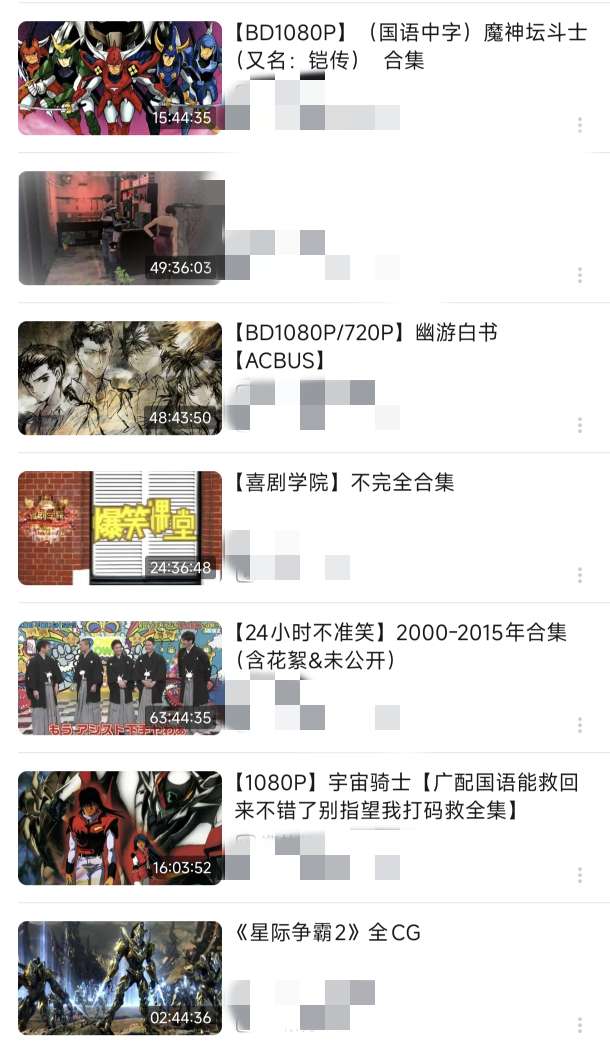Open 喜剧学院 不完全合集 video
Viewport: 610px width, 1055px height.
point(120,528)
